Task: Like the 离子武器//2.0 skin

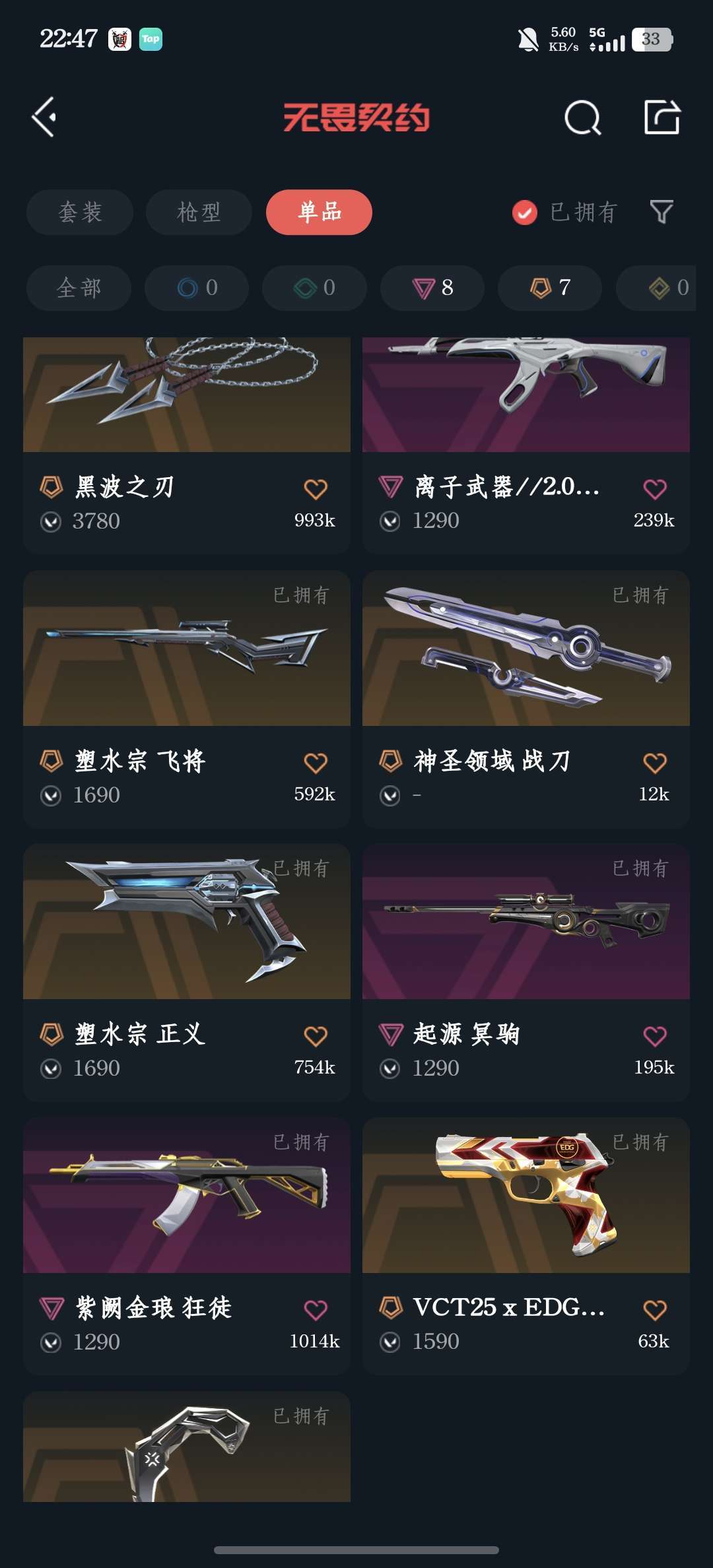Action: pos(655,489)
